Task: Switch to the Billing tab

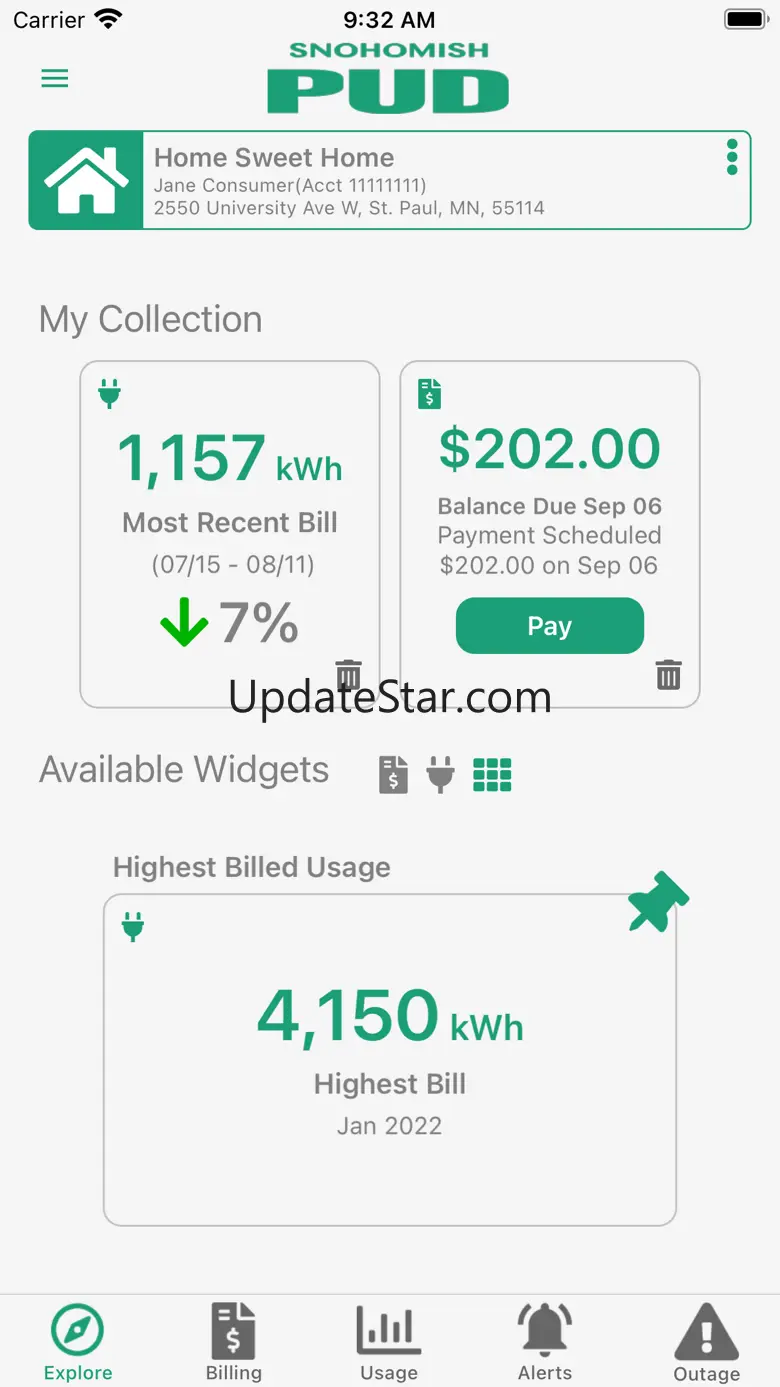Action: tap(234, 1342)
